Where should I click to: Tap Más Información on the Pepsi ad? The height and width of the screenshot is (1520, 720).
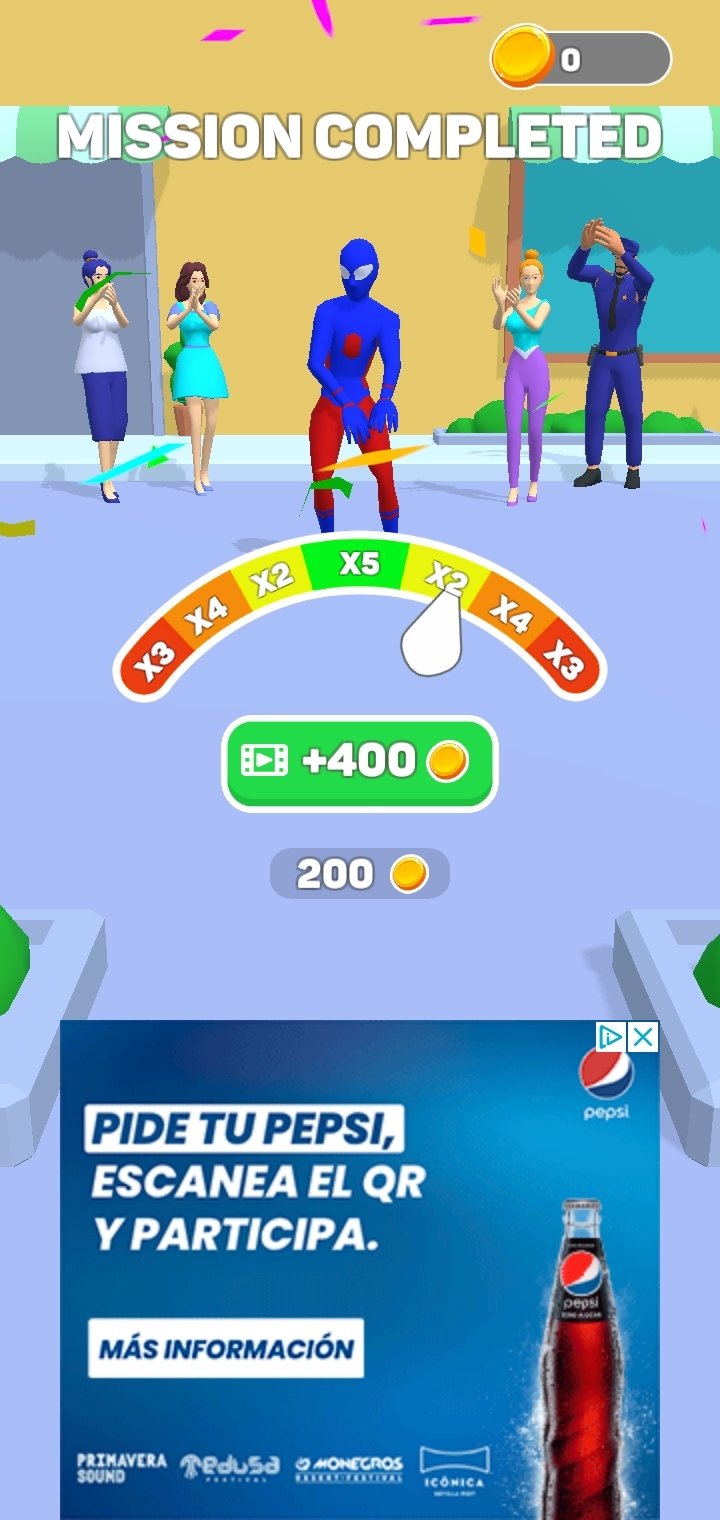click(x=226, y=1348)
